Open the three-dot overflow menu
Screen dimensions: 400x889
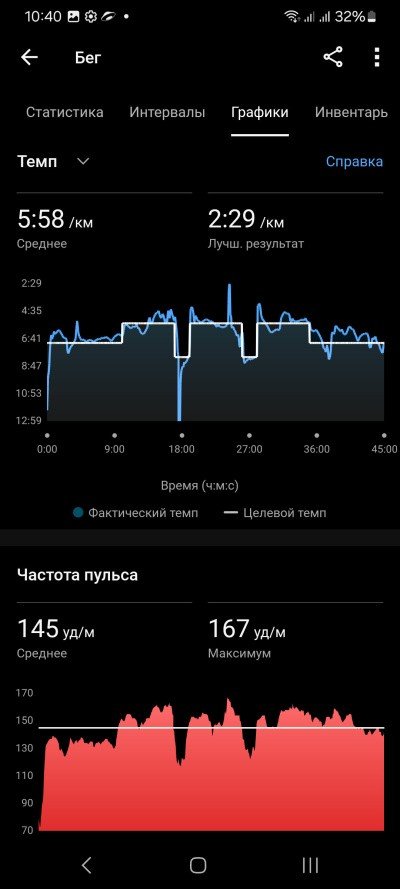tap(377, 57)
